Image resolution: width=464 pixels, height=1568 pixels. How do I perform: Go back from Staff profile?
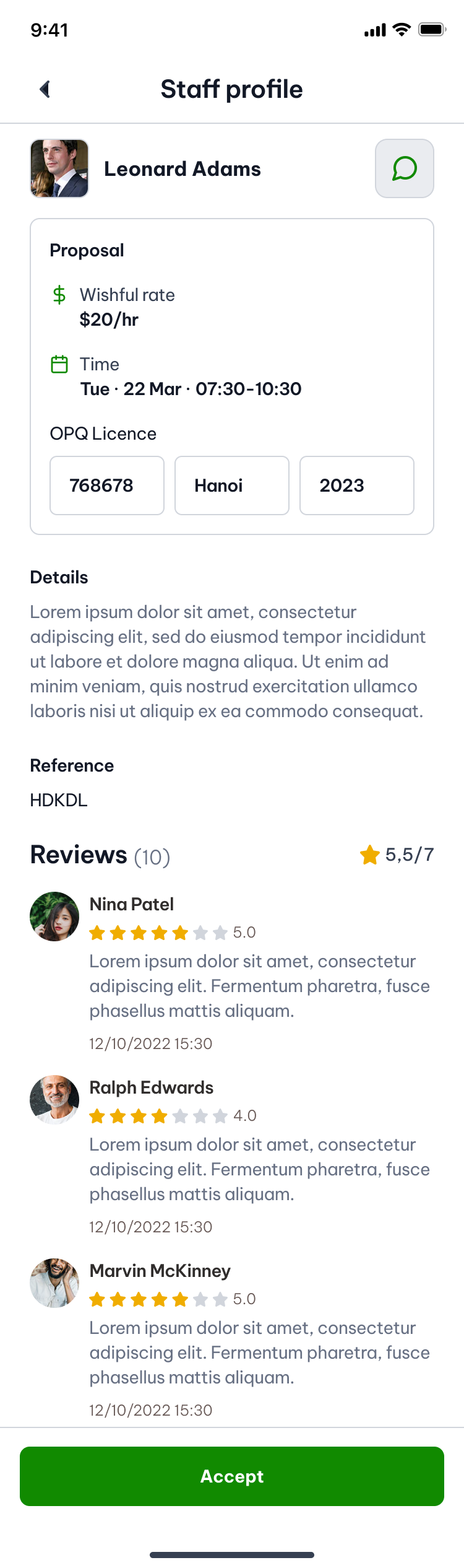click(45, 89)
